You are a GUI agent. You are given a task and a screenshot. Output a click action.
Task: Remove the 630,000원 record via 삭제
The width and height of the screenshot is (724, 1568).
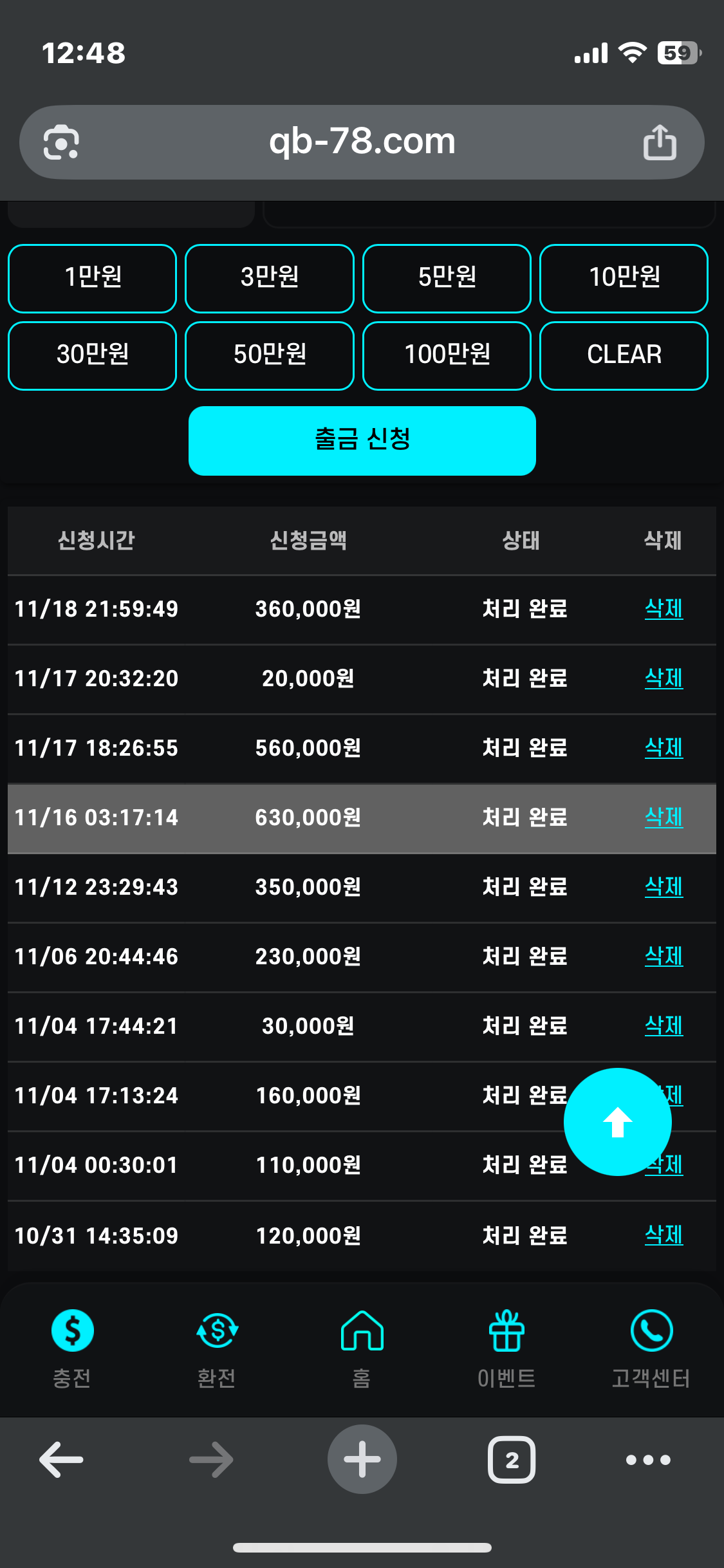(664, 817)
